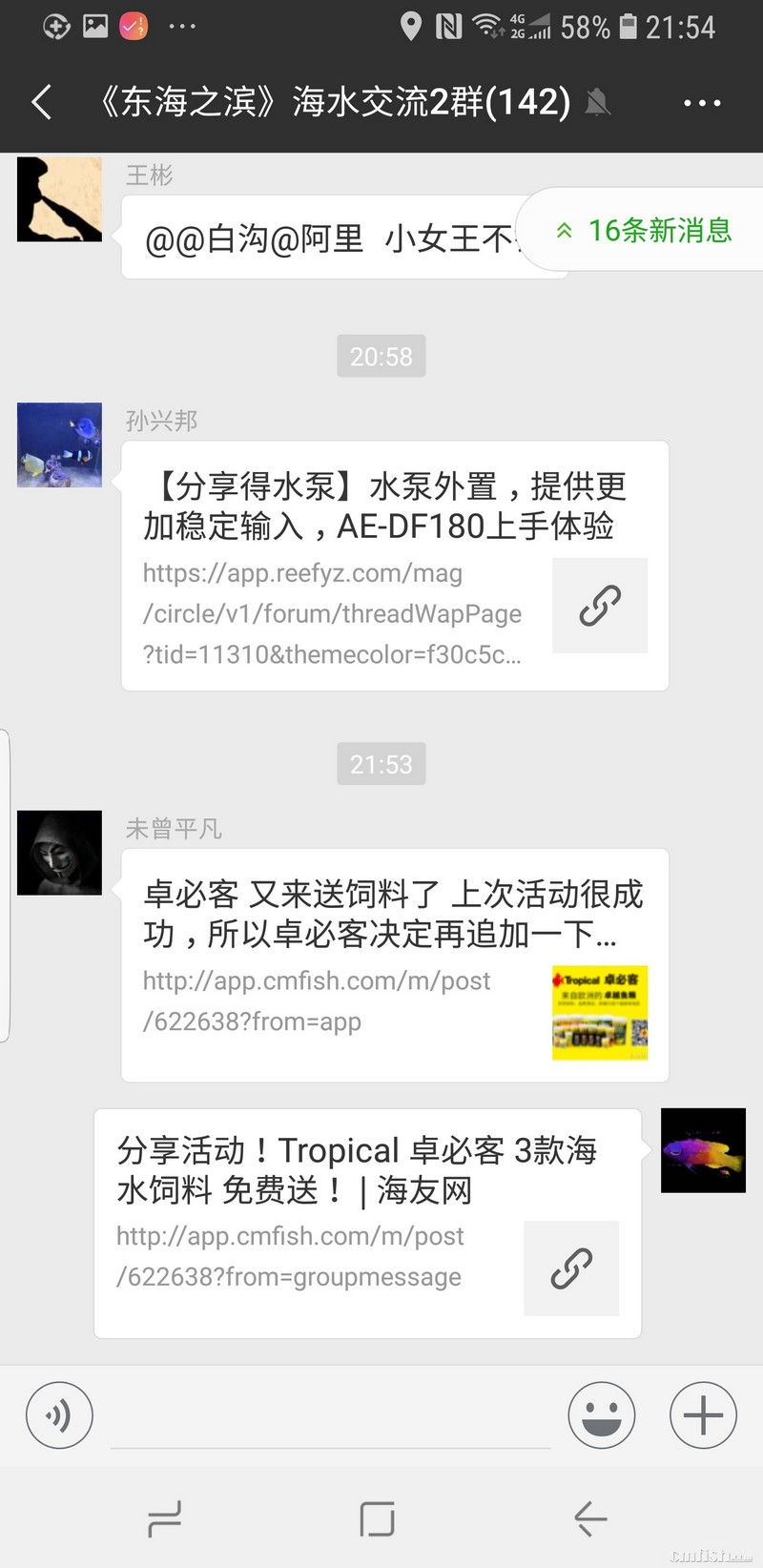Open 王彬's profile avatar
Viewport: 763px width, 1568px height.
click(x=59, y=199)
